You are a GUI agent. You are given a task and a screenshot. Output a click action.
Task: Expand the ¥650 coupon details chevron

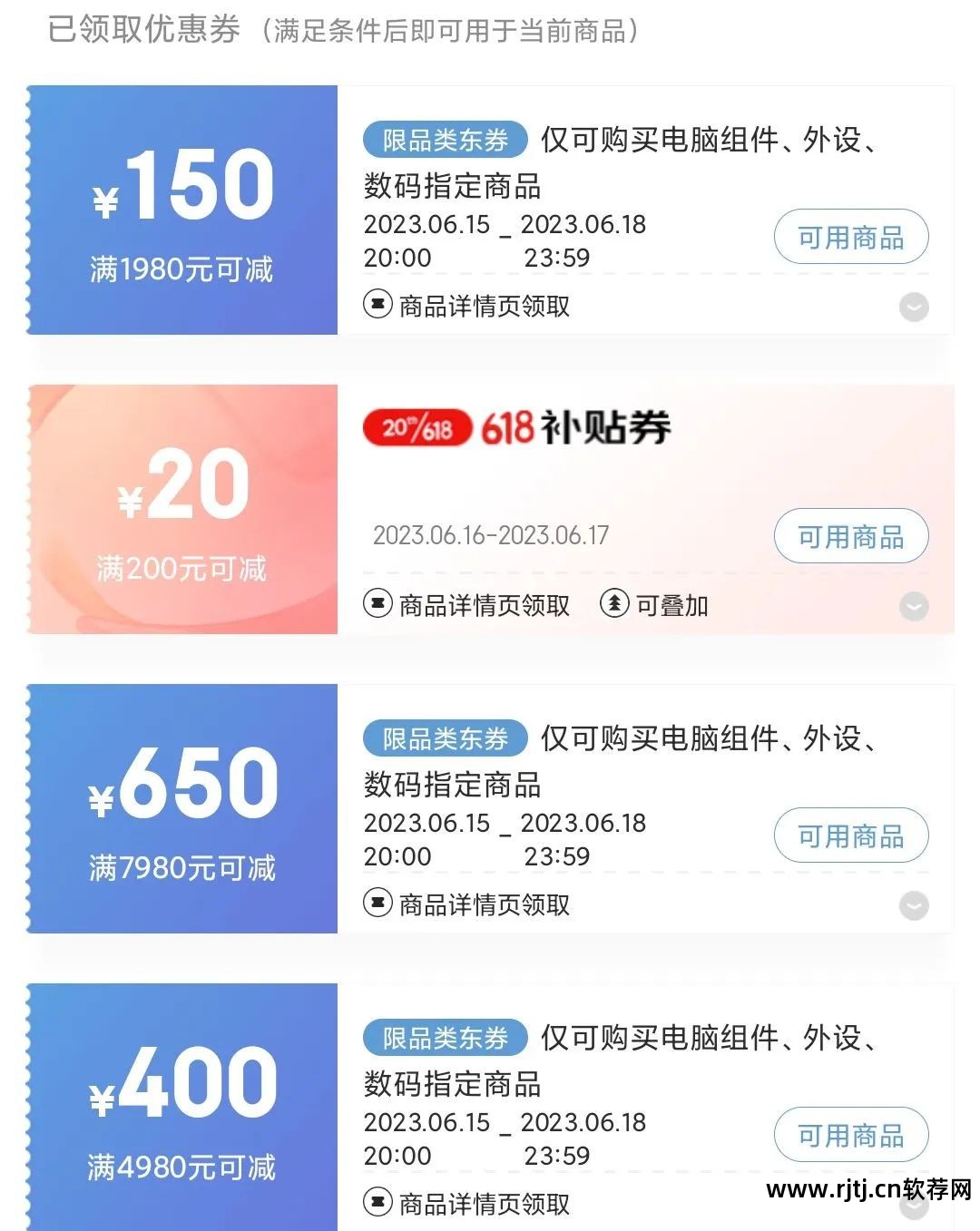tap(913, 906)
